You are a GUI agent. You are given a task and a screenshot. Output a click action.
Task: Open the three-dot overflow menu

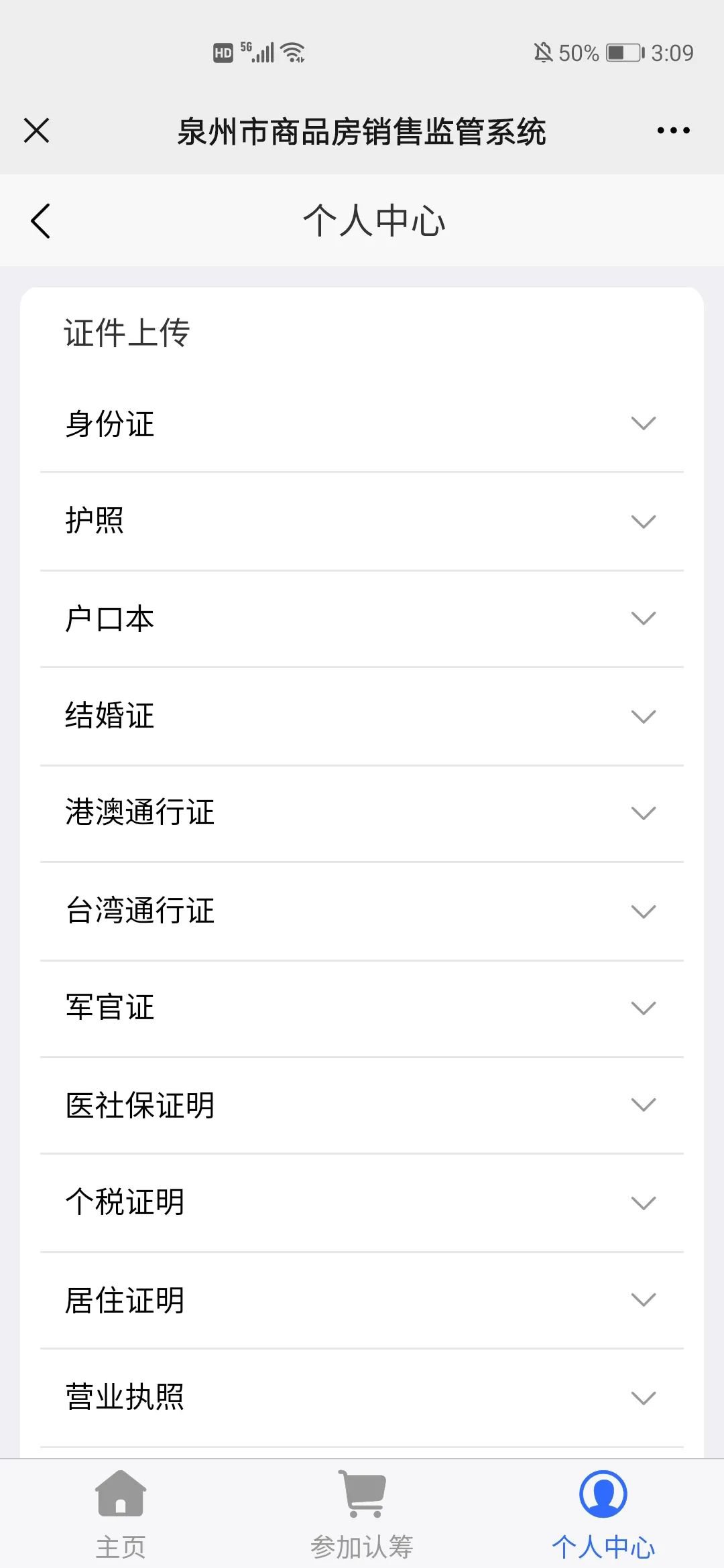673,130
